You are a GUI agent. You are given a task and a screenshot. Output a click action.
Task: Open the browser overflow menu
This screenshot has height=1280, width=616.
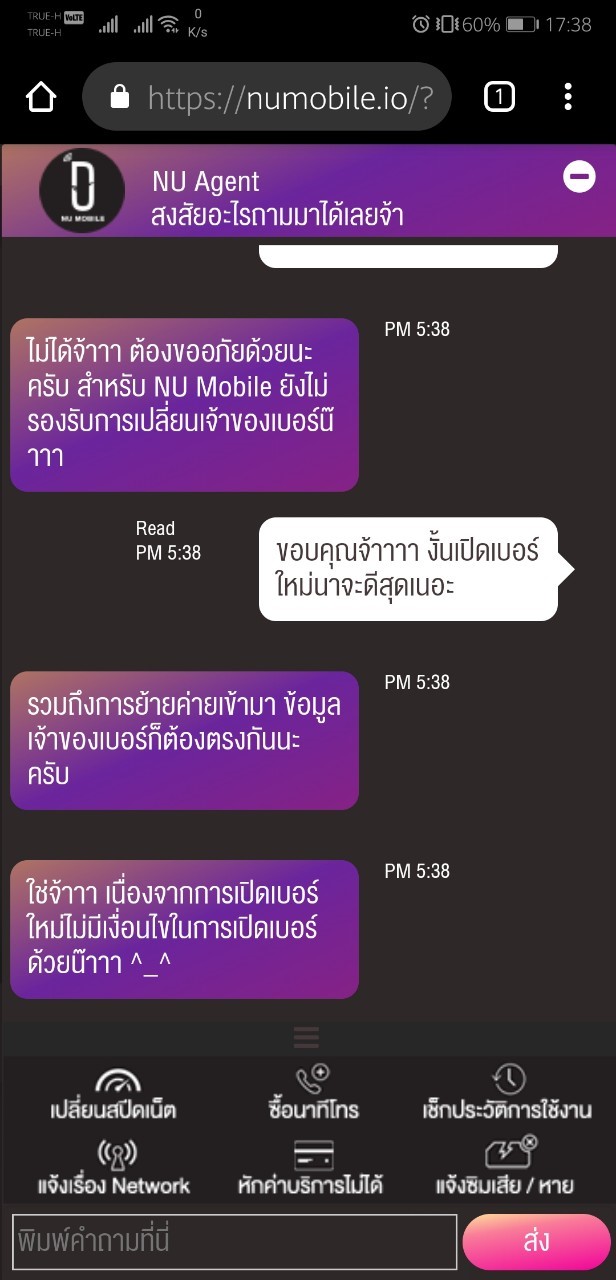pyautogui.click(x=568, y=97)
